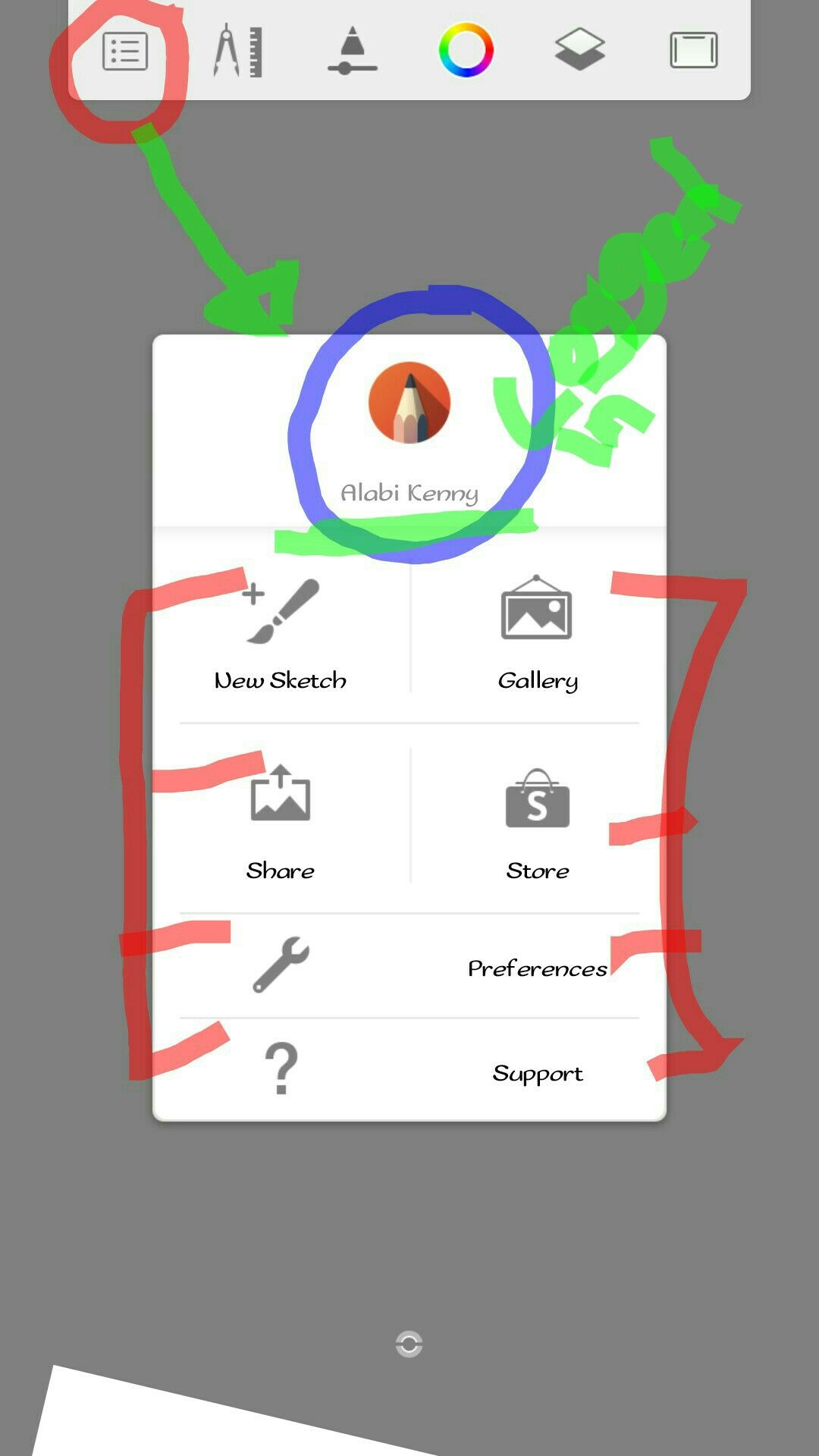
Task: Open the Gallery
Action: pyautogui.click(x=537, y=633)
